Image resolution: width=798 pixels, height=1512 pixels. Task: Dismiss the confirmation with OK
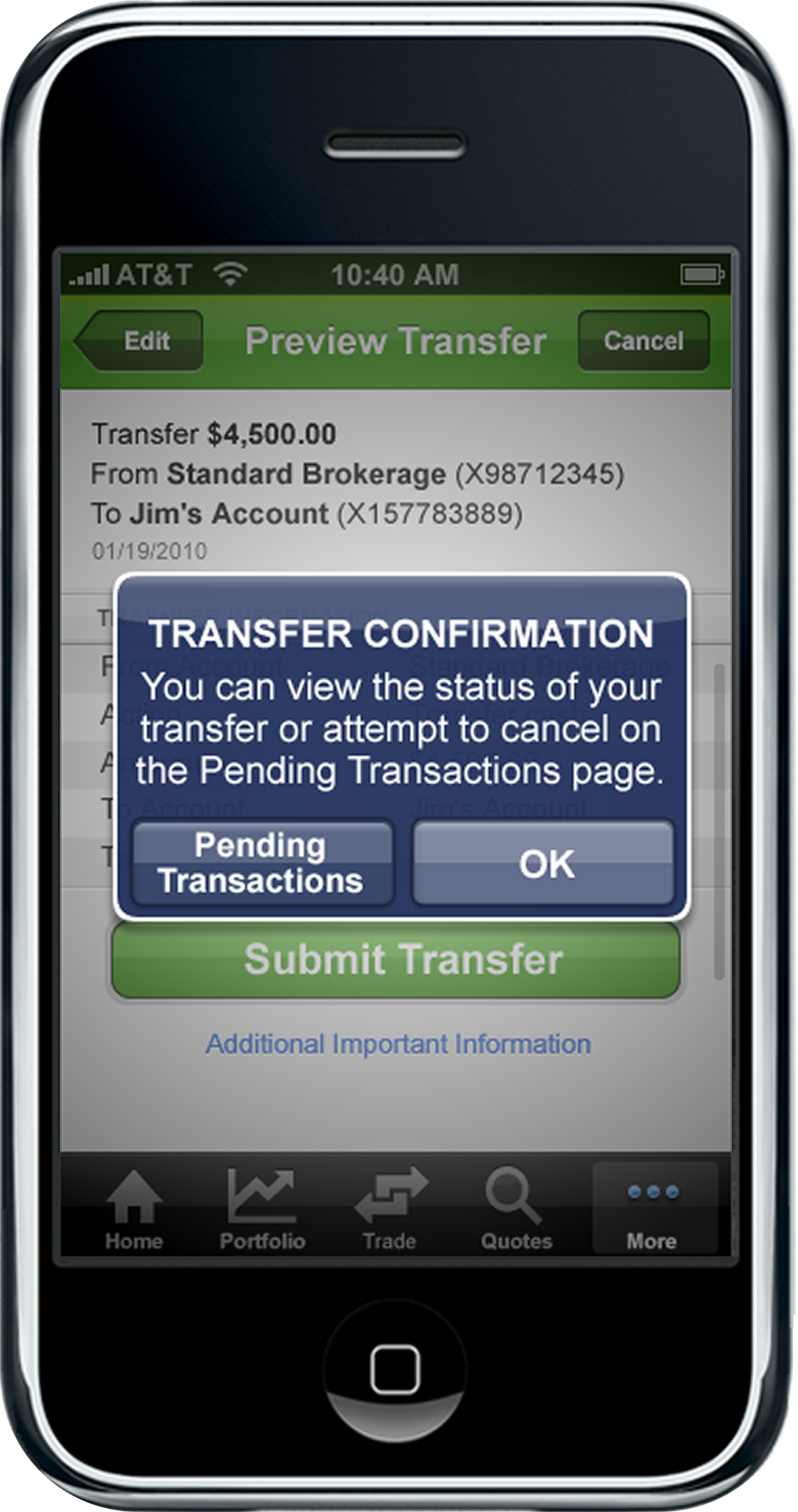(x=544, y=864)
